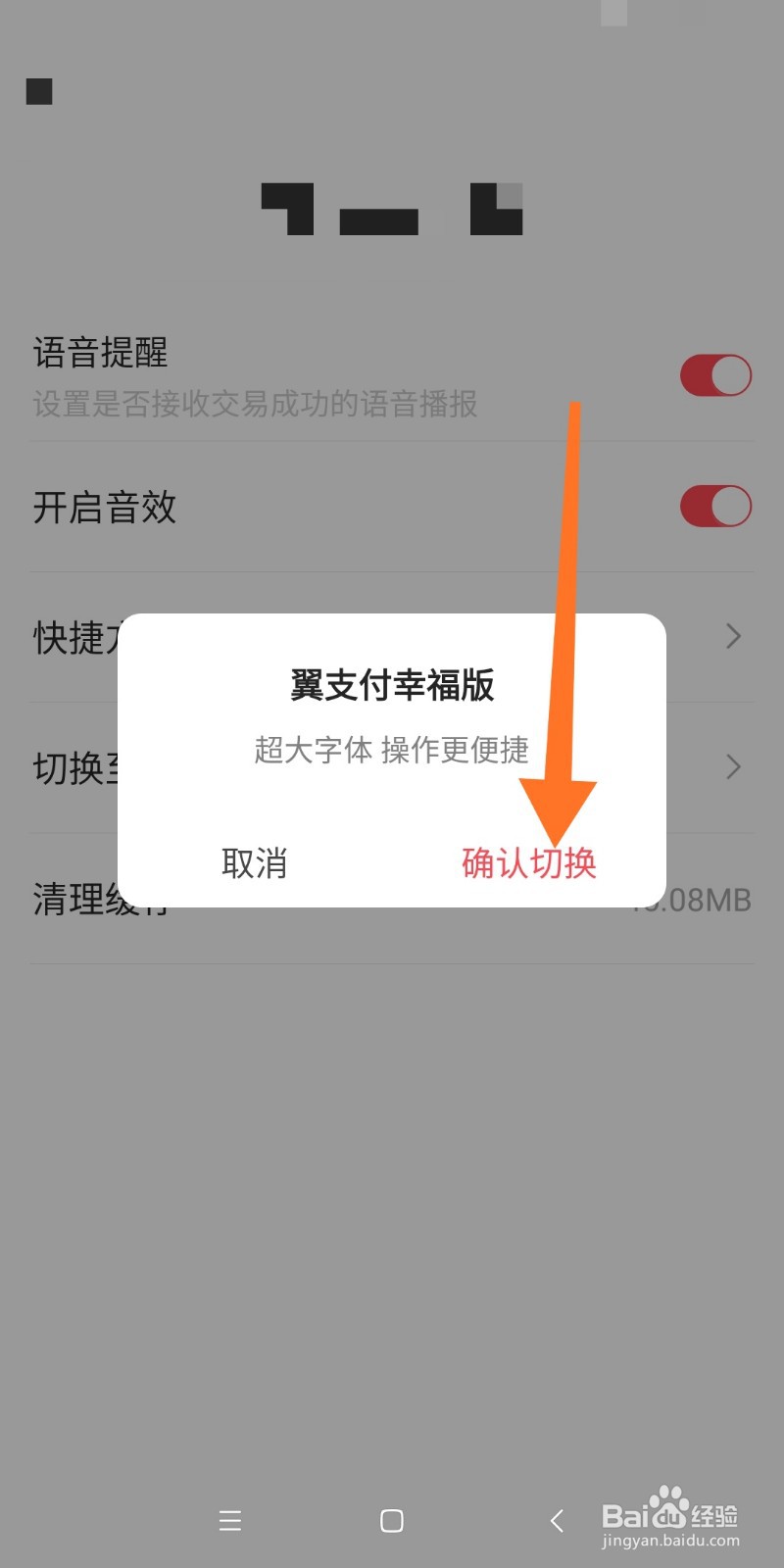784x1568 pixels.
Task: Tap the chevron next to the shortcut setting
Action: tap(732, 636)
